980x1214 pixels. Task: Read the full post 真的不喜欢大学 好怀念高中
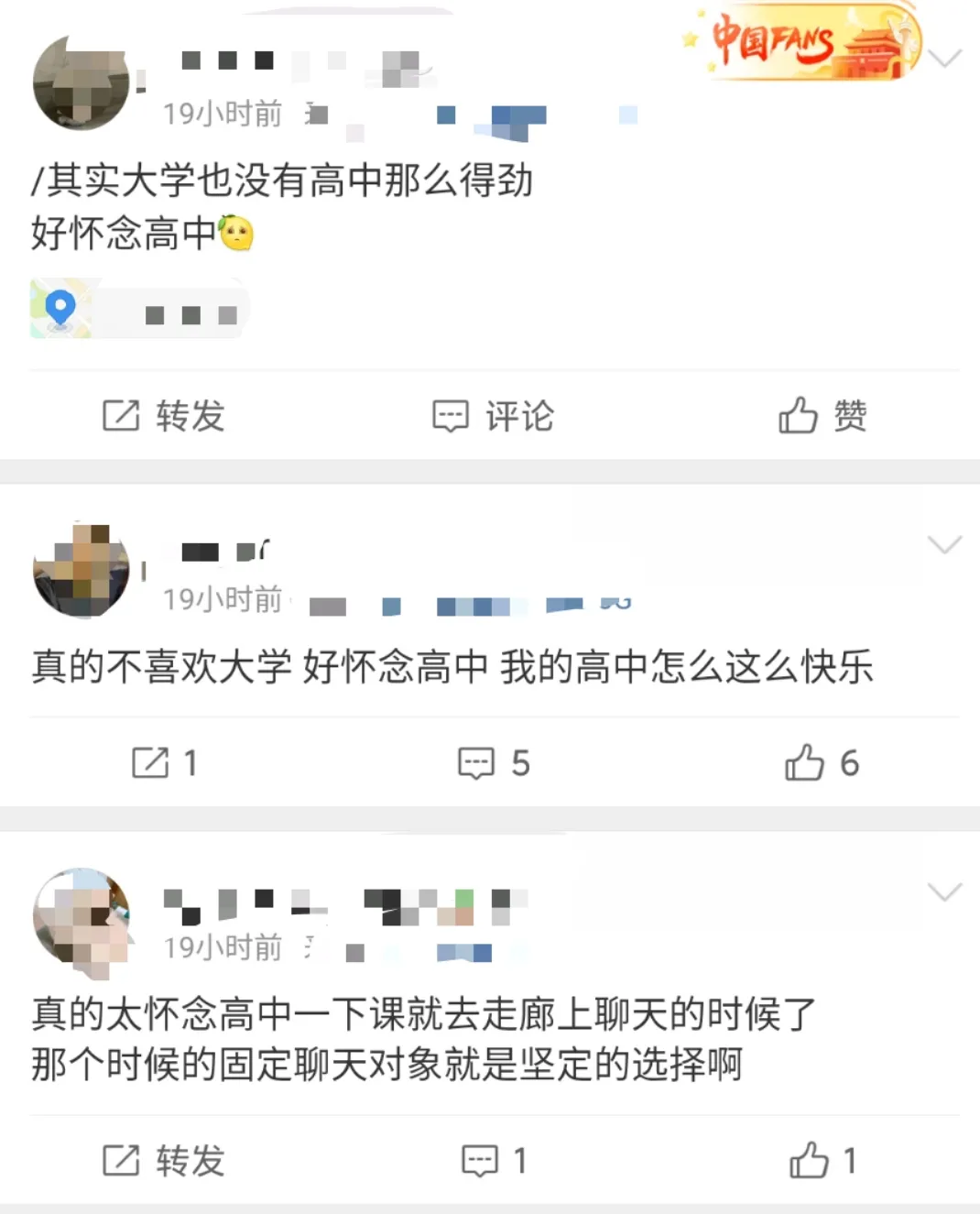(452, 667)
